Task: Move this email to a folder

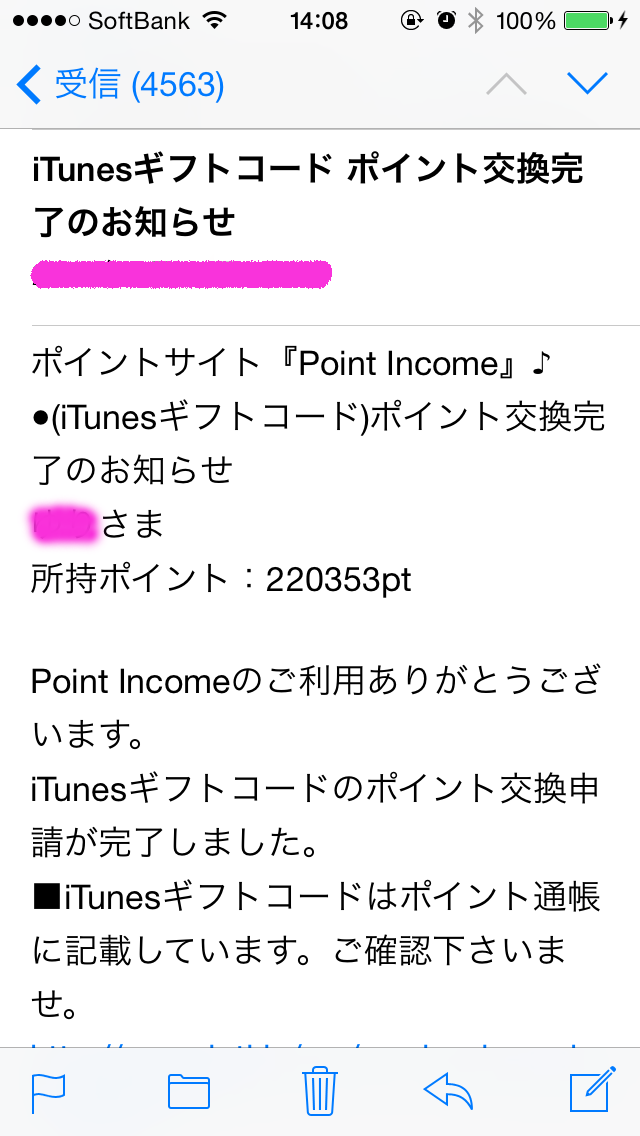Action: [x=188, y=1091]
